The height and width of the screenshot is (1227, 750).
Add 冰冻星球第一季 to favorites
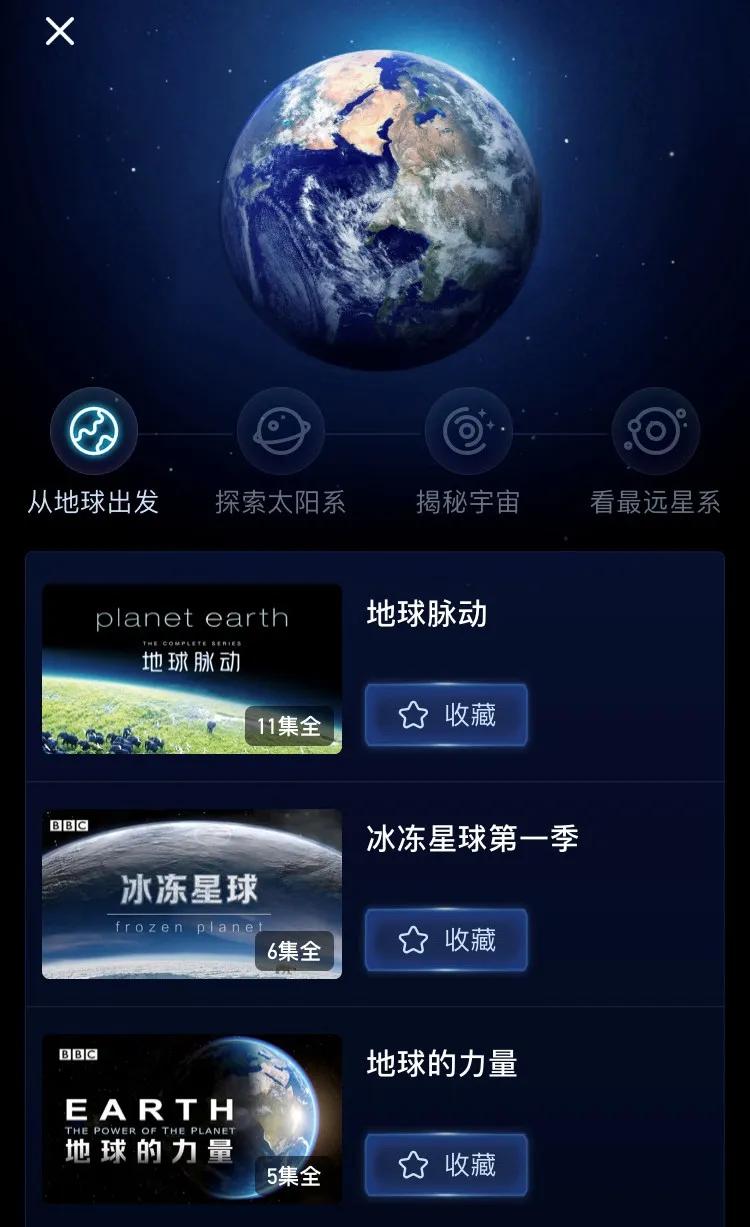pyautogui.click(x=446, y=939)
